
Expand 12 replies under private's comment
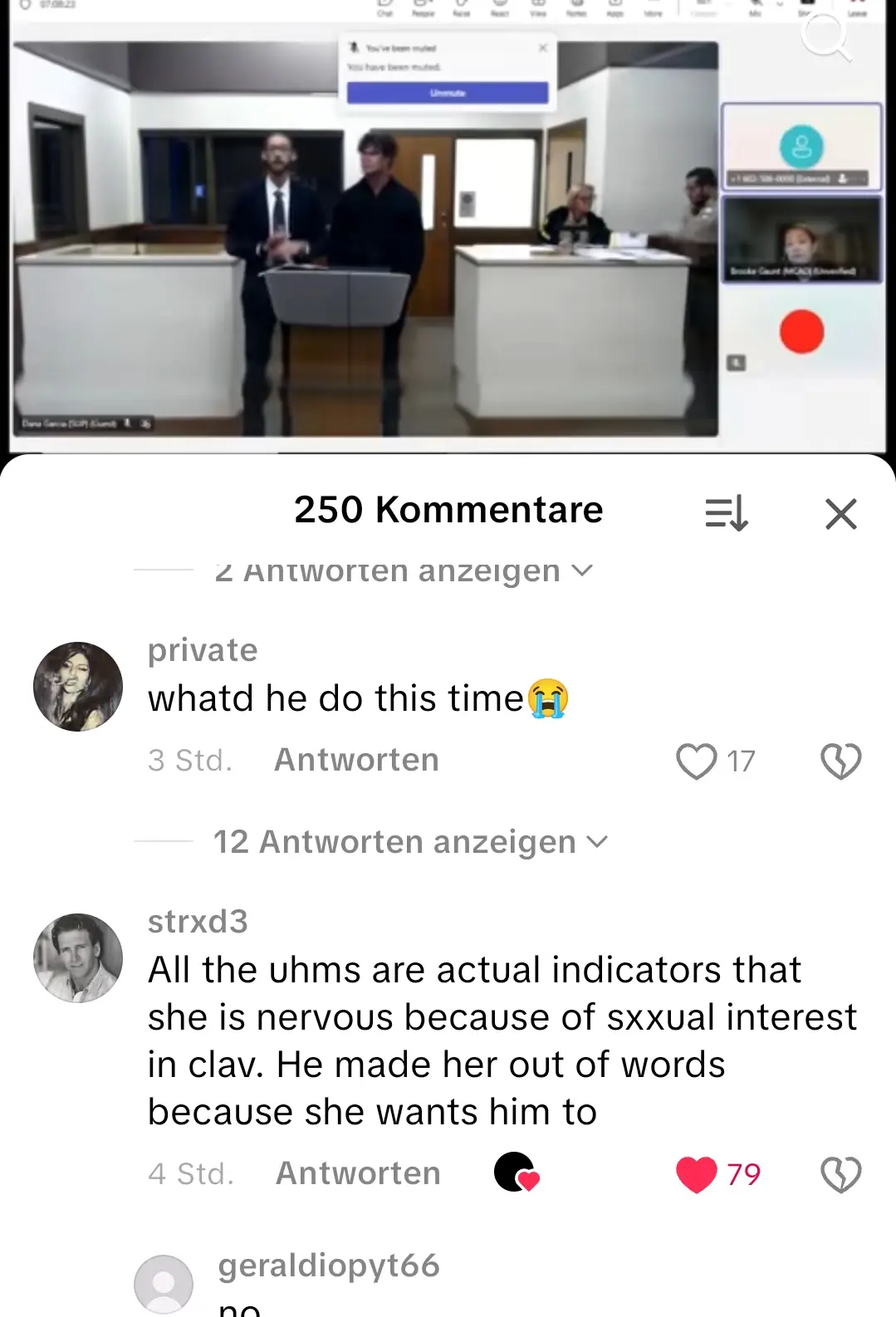click(x=410, y=842)
